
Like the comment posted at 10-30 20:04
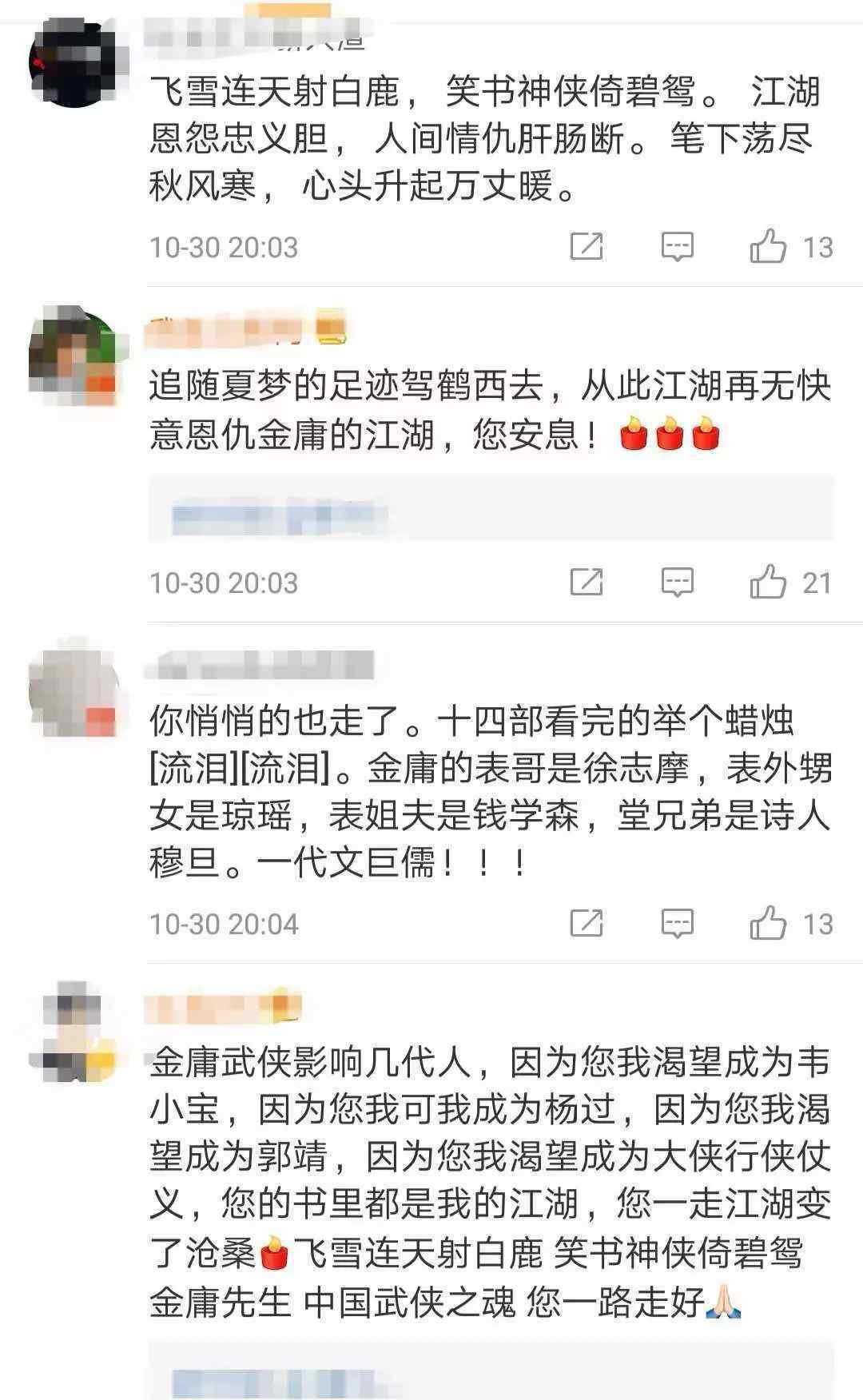[768, 924]
